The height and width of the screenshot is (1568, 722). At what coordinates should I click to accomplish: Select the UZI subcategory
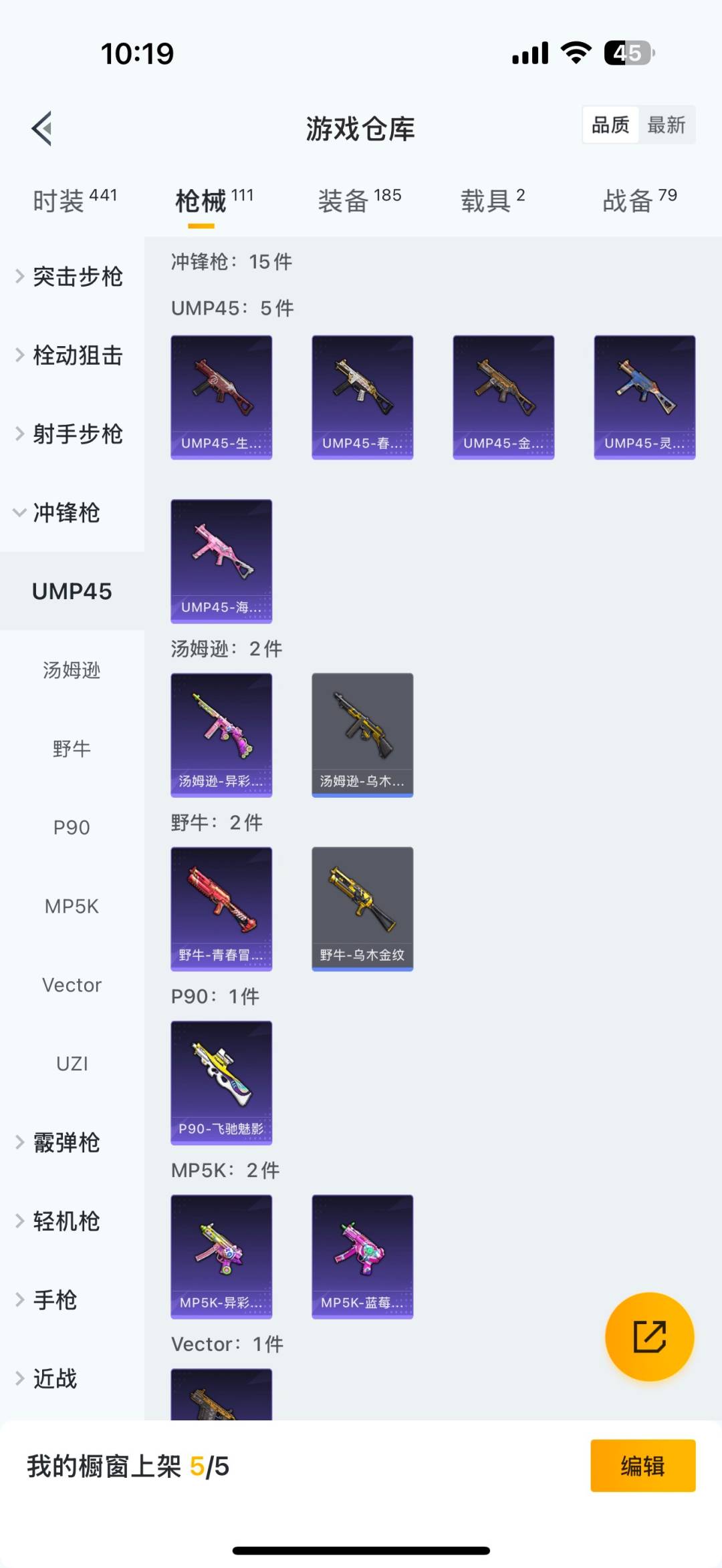pyautogui.click(x=72, y=1063)
